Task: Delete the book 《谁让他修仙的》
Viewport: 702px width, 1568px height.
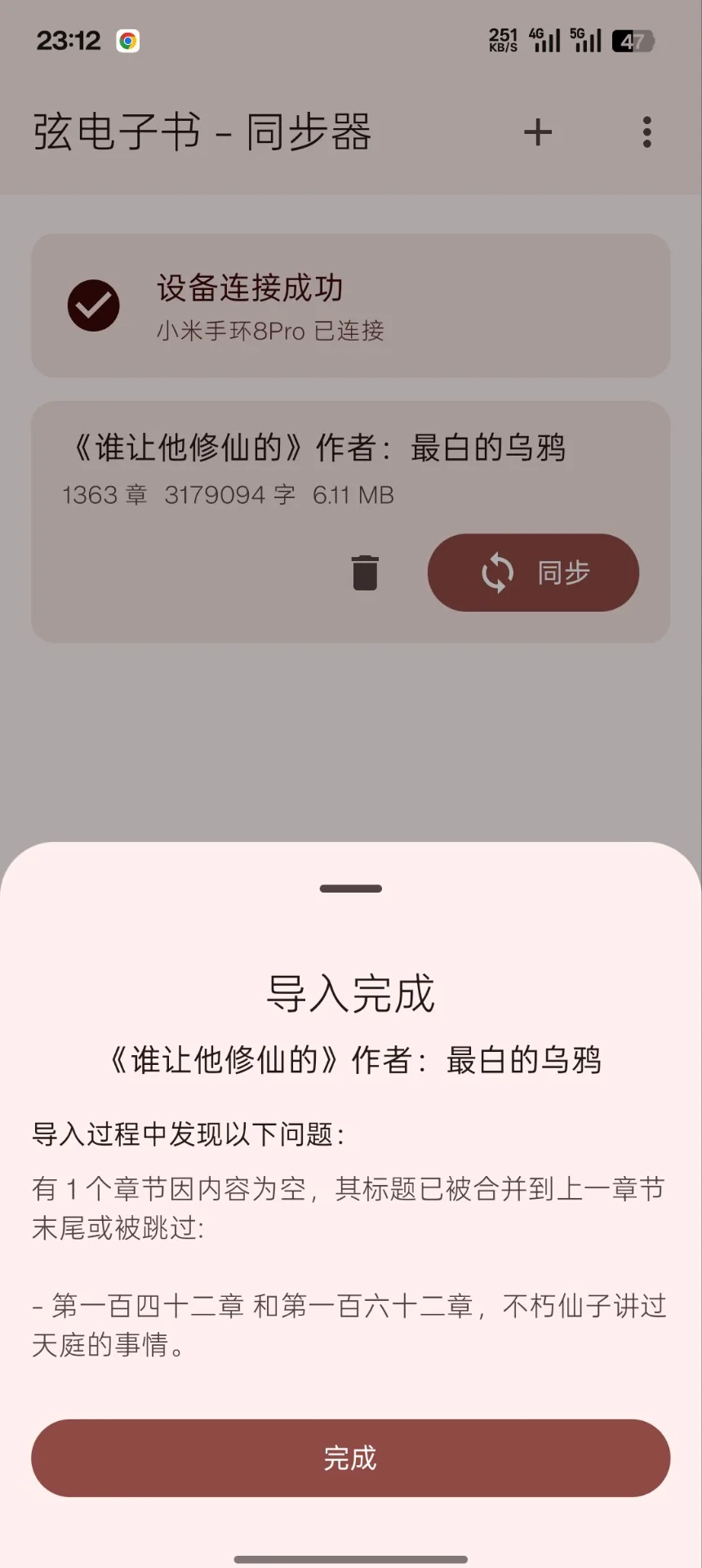Action: tap(365, 572)
